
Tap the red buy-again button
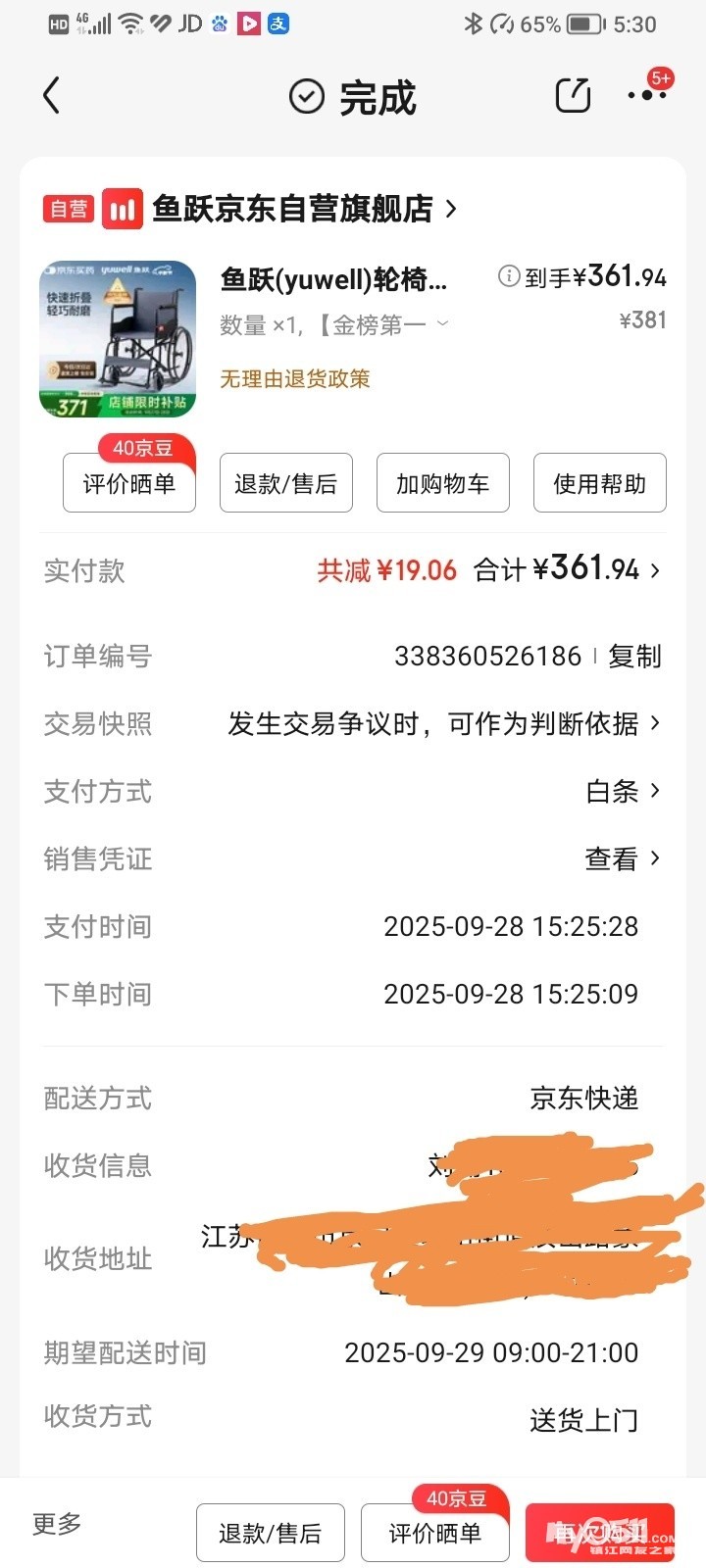tap(600, 1533)
